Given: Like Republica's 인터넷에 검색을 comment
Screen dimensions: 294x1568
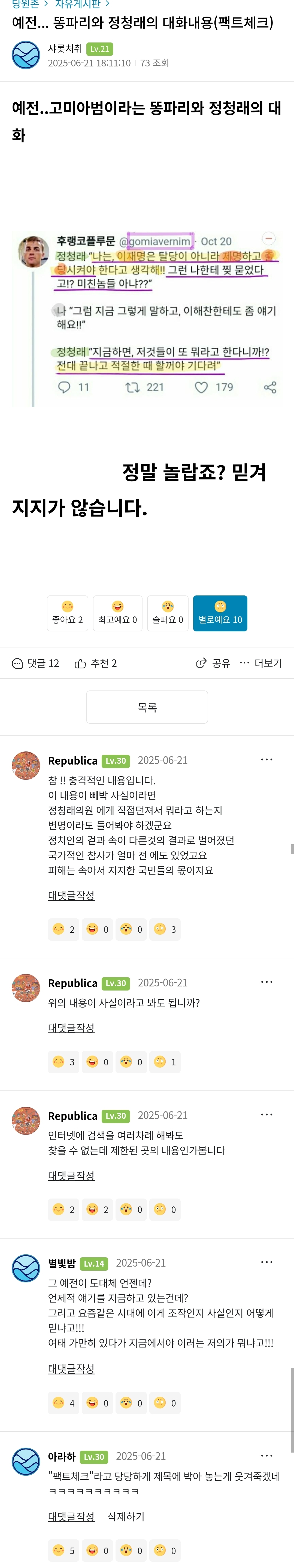Looking at the screenshot, I should 63,1209.
